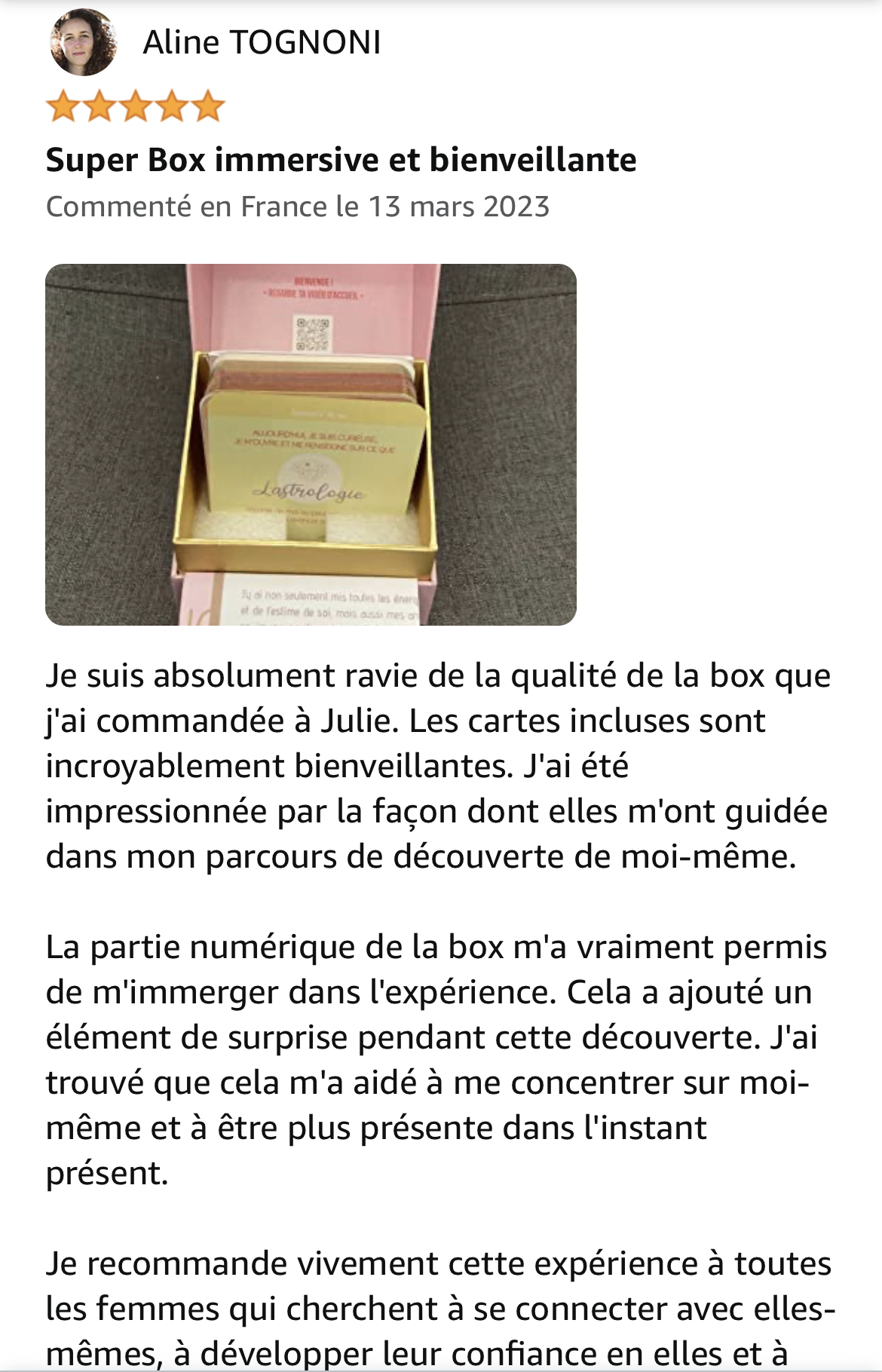Open the review titled Super Box immersive et bienveillante
The image size is (882, 1372).
tap(341, 161)
